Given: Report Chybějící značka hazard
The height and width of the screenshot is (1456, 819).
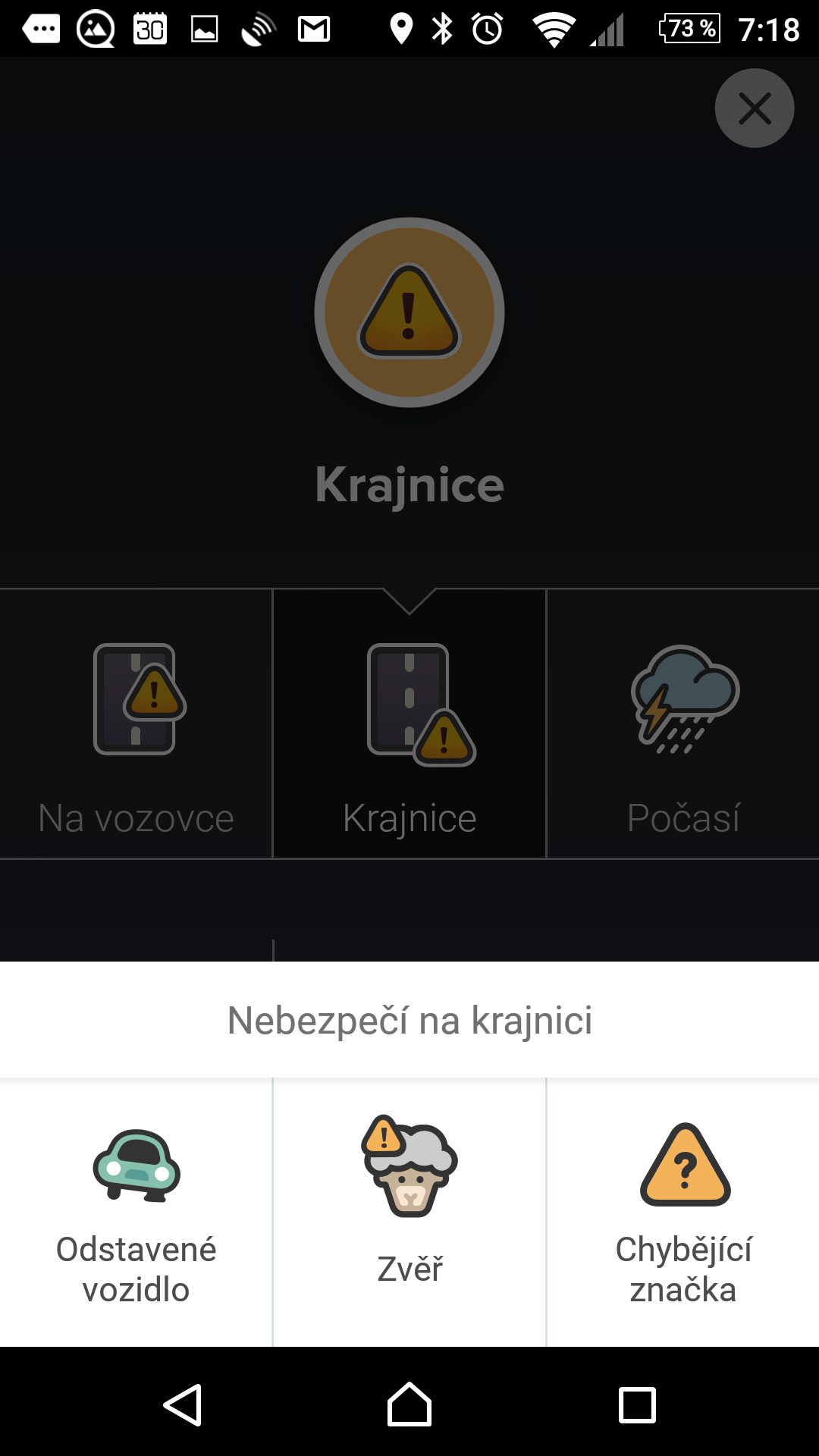Looking at the screenshot, I should tap(683, 1212).
